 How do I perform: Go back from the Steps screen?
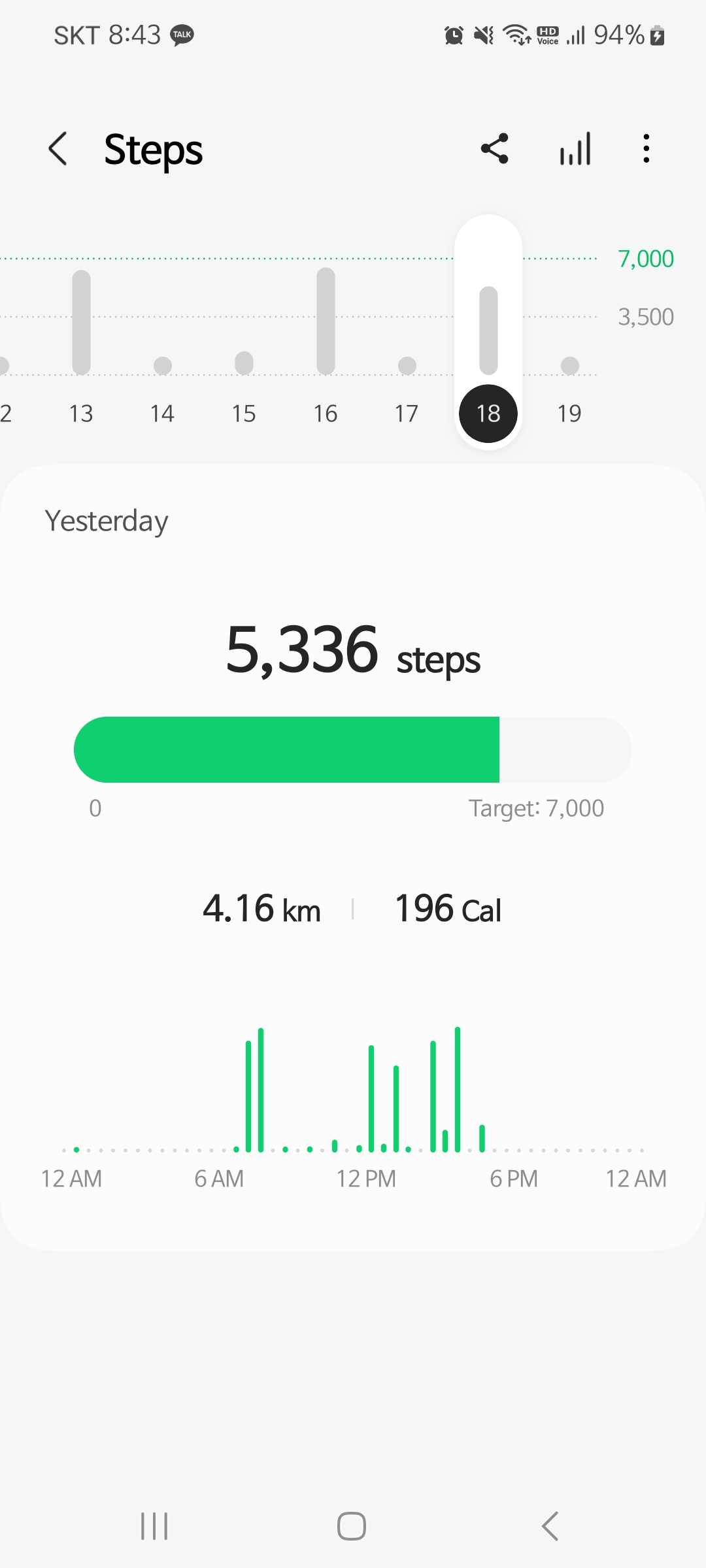tap(58, 149)
